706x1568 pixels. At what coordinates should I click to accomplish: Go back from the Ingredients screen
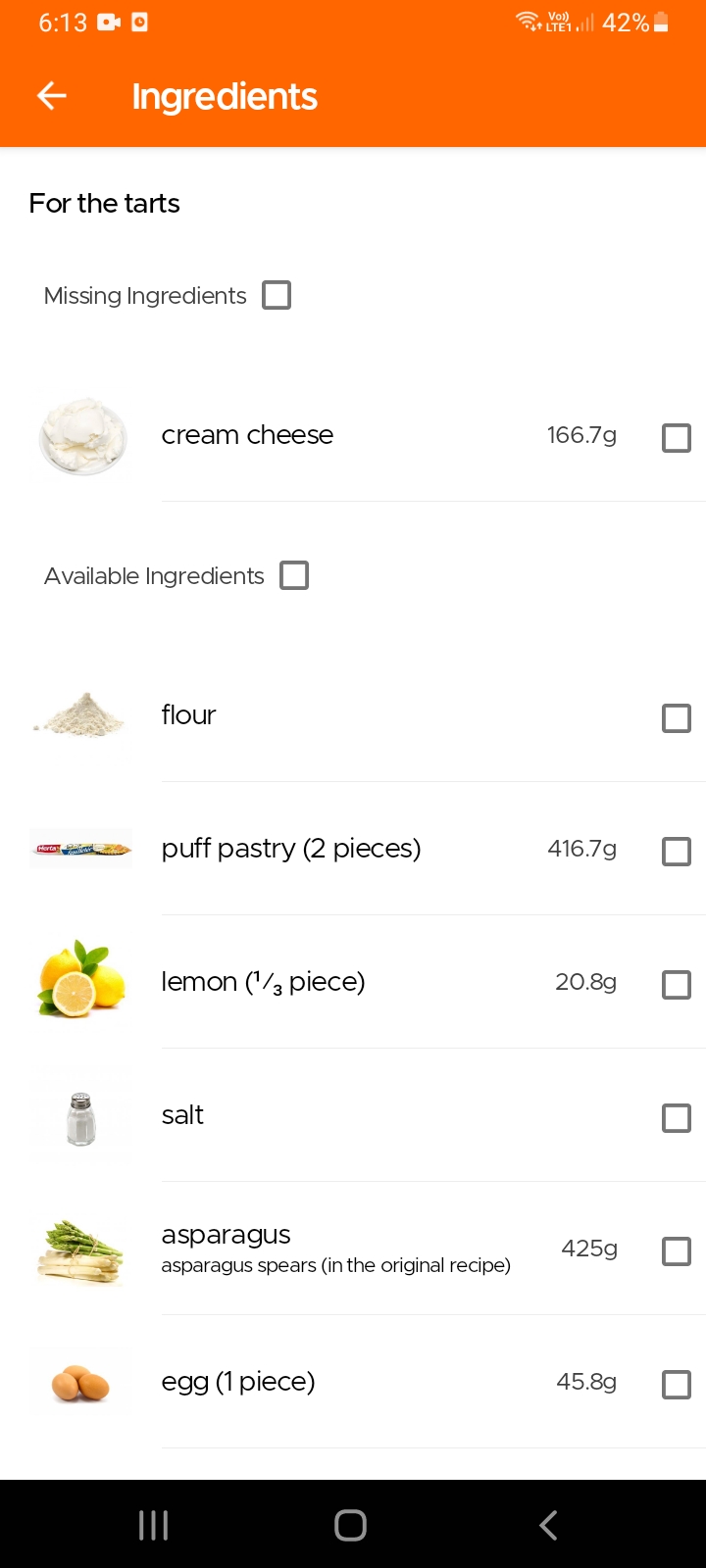pos(52,96)
